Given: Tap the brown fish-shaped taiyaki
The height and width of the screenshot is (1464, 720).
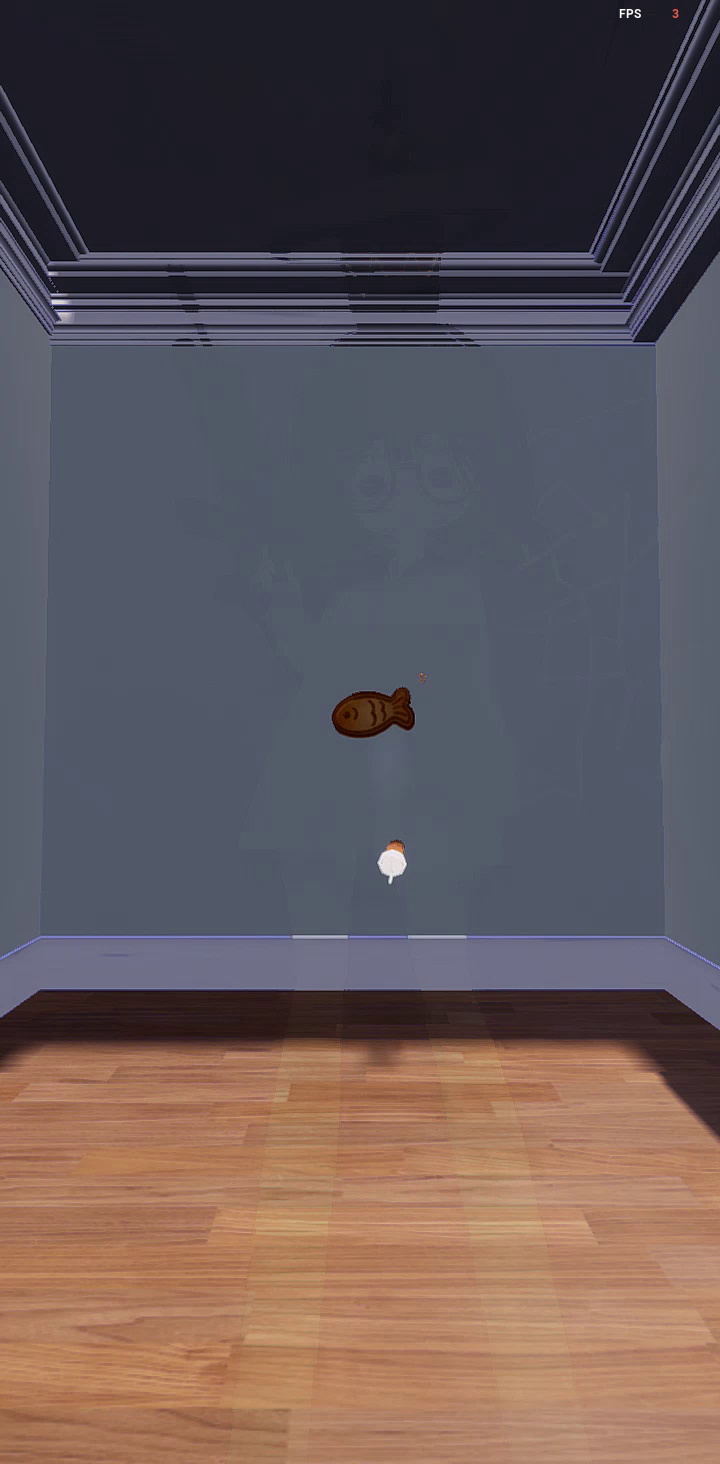Looking at the screenshot, I should pos(372,713).
